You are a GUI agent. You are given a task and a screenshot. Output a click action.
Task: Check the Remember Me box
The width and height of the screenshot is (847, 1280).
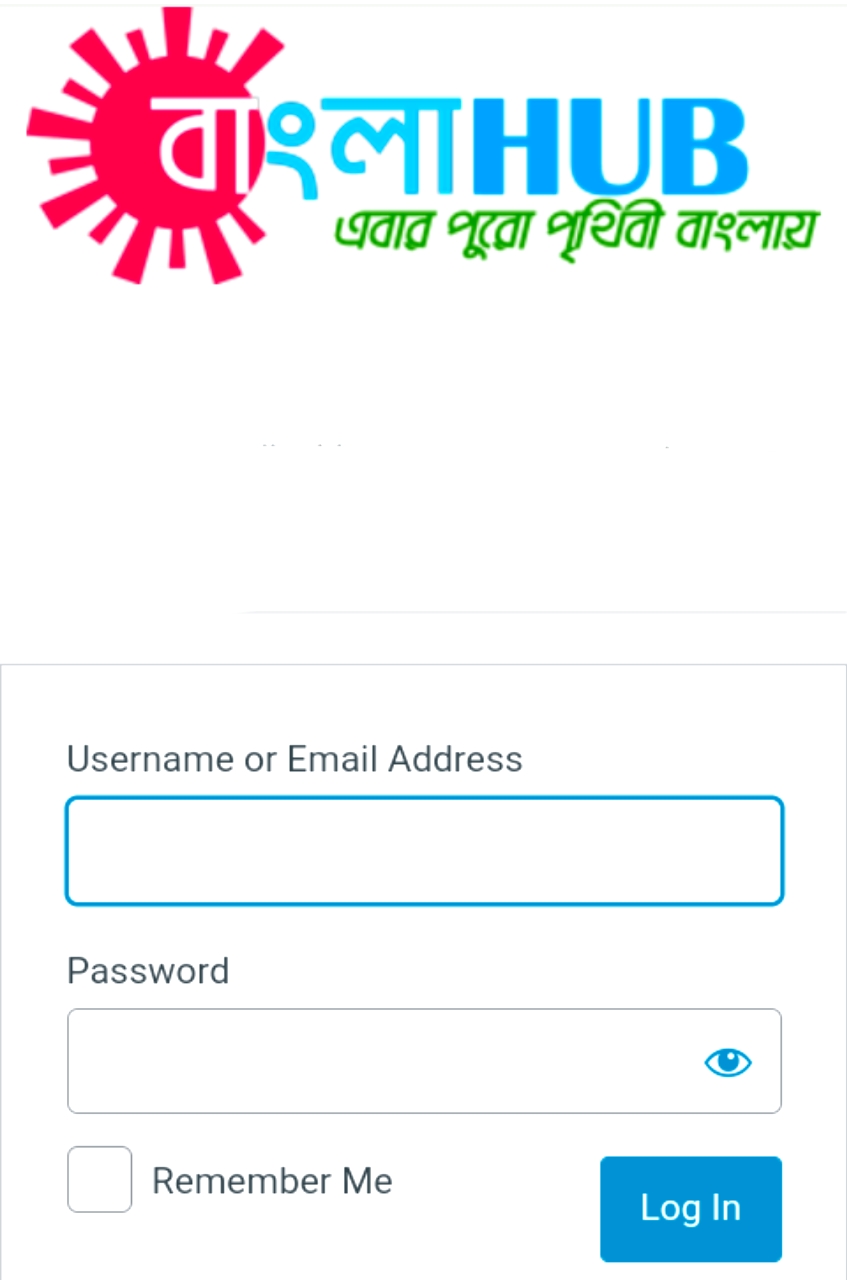point(100,1179)
